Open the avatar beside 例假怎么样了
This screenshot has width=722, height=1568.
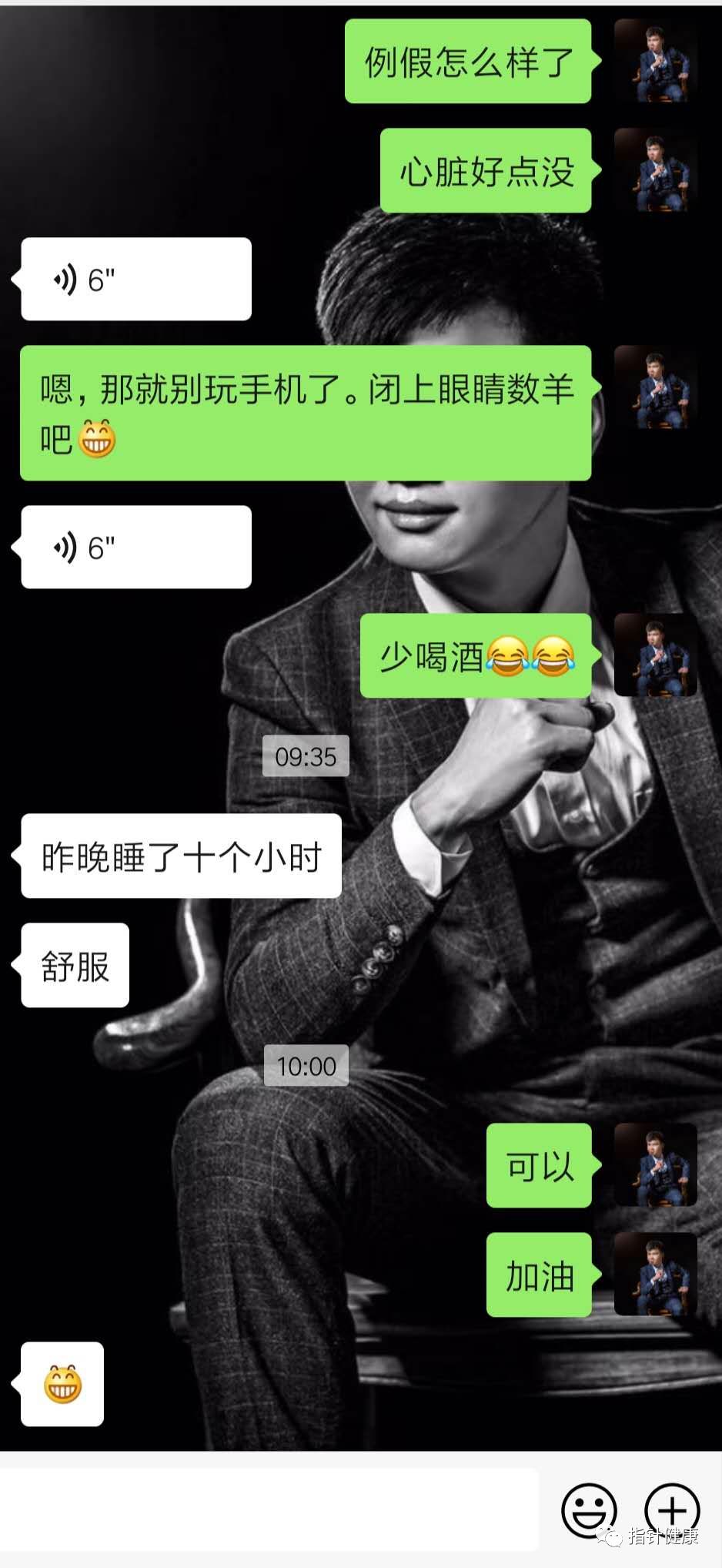click(656, 62)
